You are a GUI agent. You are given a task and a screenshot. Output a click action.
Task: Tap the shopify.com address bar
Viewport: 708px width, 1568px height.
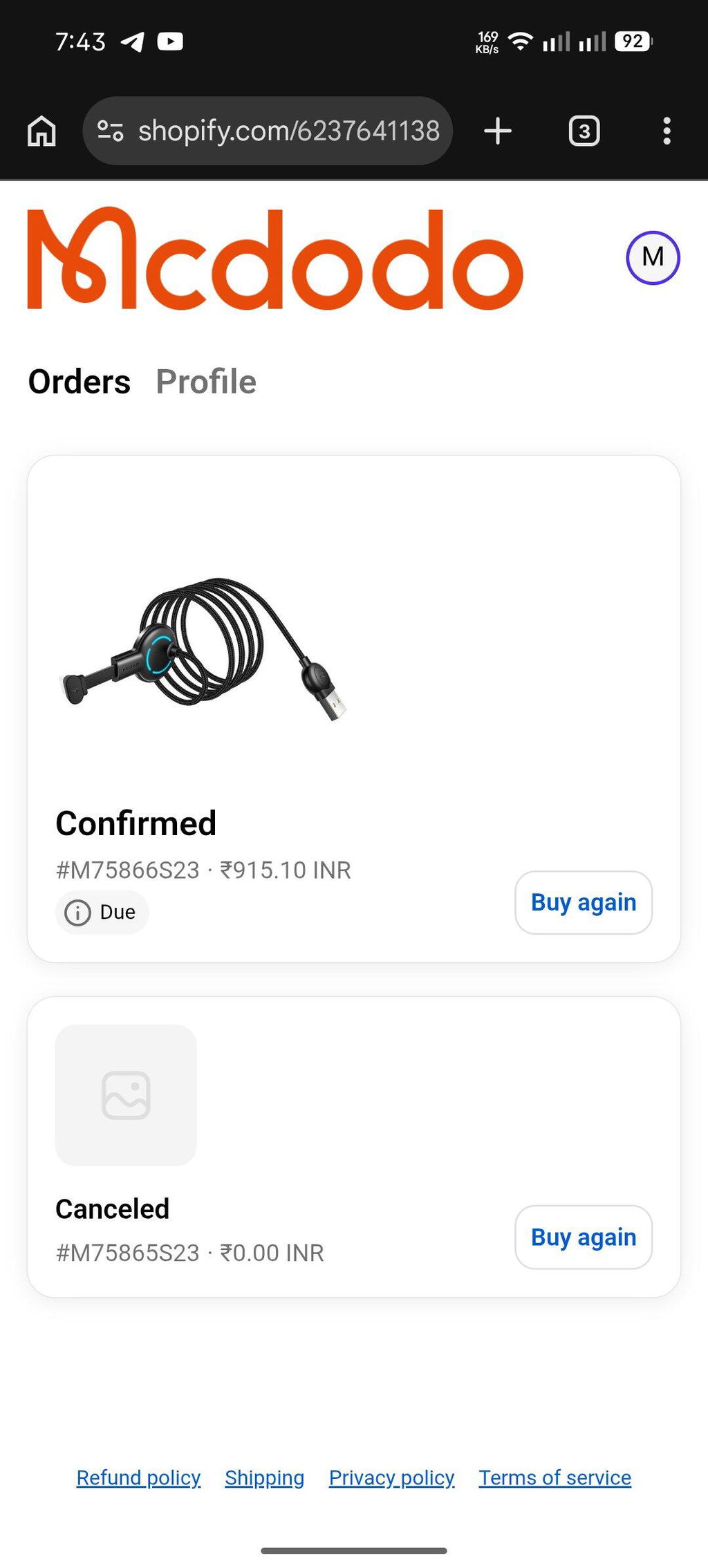(268, 131)
